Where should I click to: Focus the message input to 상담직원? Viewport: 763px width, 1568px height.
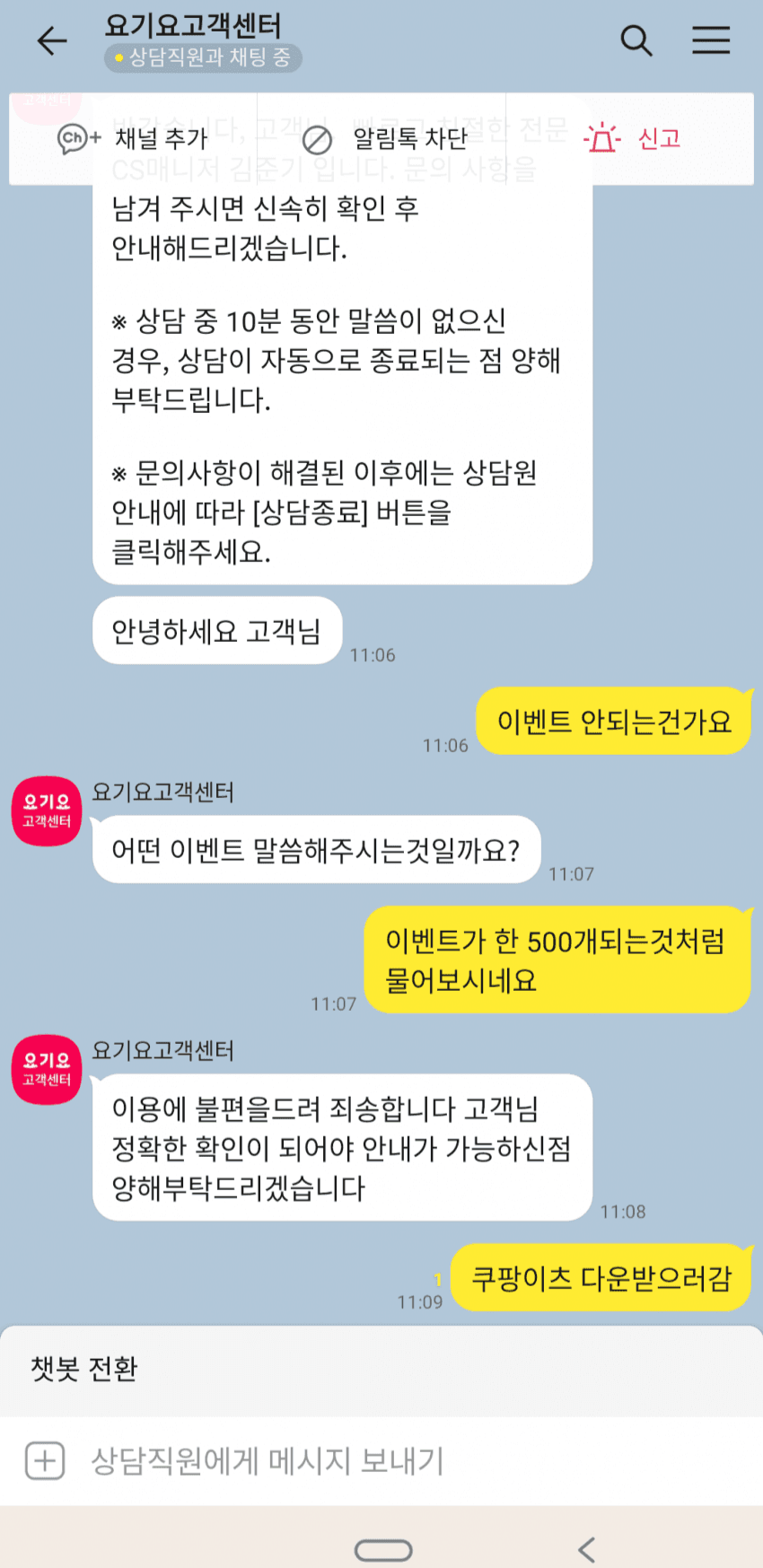pos(404,1461)
